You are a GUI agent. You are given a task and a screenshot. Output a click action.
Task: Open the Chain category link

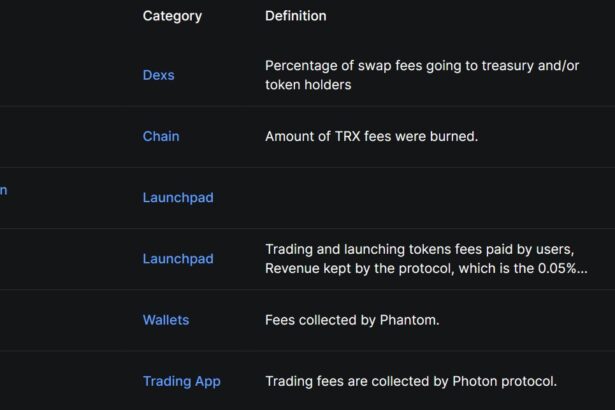(x=161, y=136)
